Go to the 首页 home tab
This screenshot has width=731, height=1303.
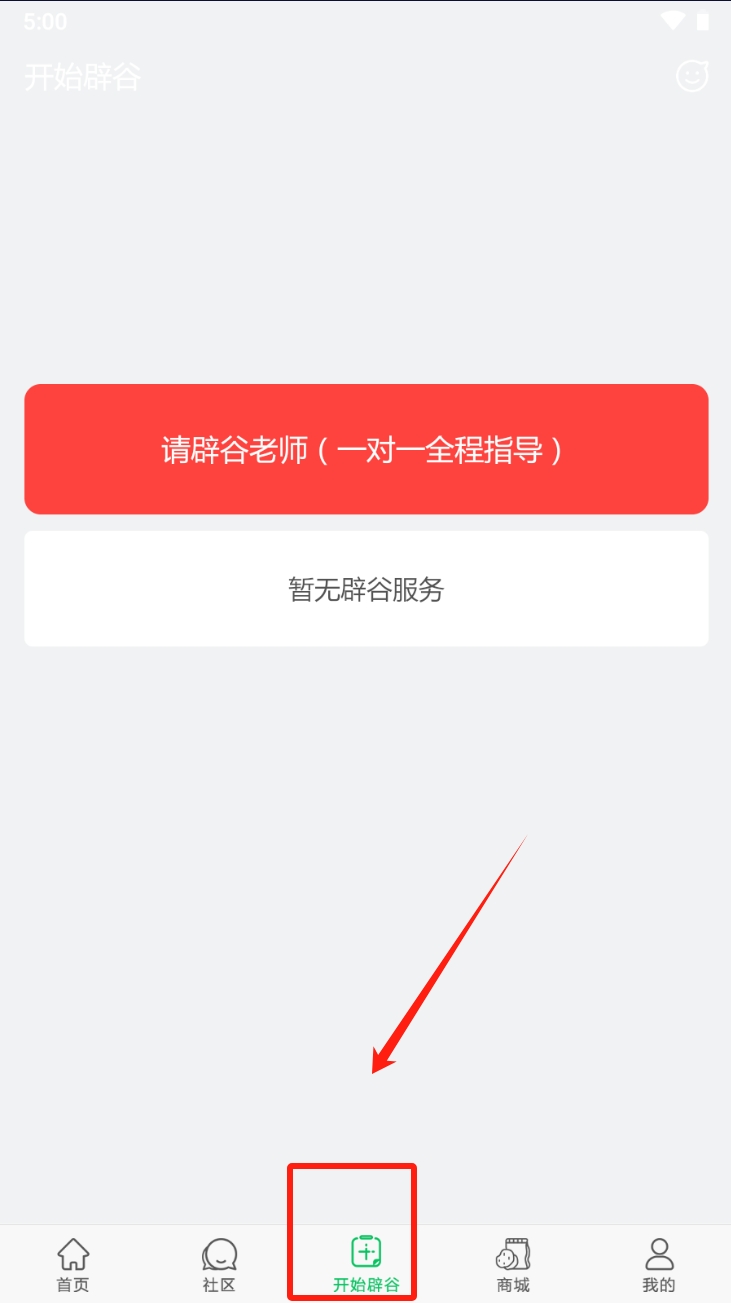coord(73,1265)
